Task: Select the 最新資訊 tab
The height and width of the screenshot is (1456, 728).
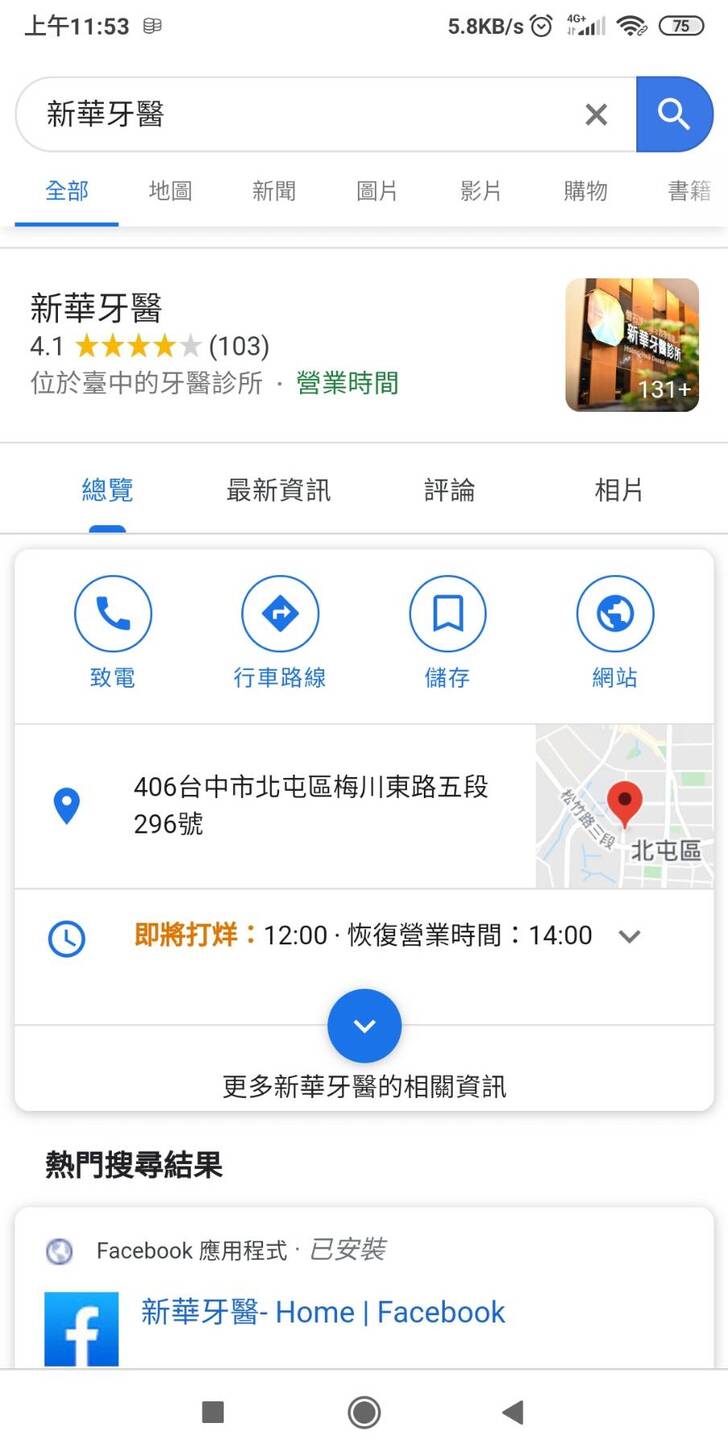Action: pyautogui.click(x=278, y=490)
